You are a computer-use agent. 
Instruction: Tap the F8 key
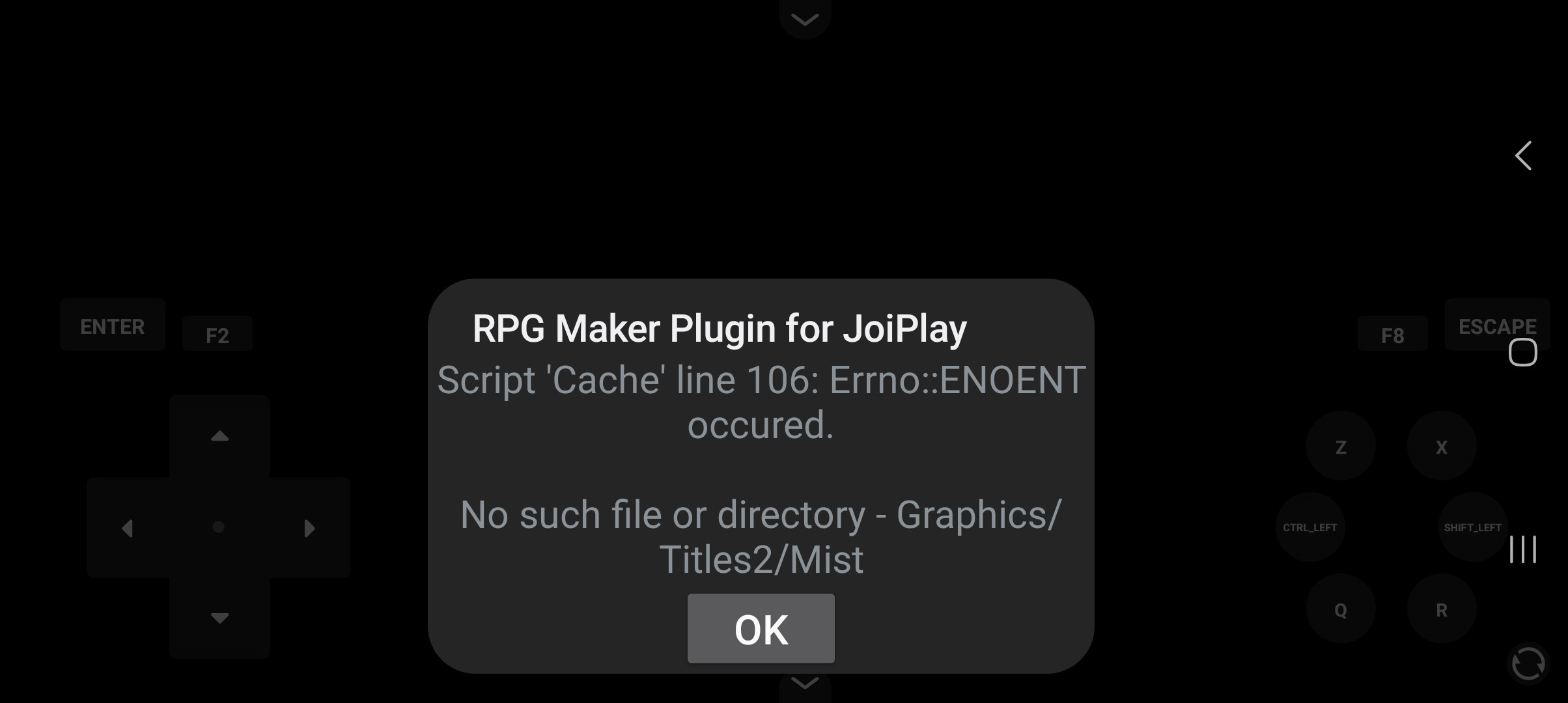point(1392,335)
